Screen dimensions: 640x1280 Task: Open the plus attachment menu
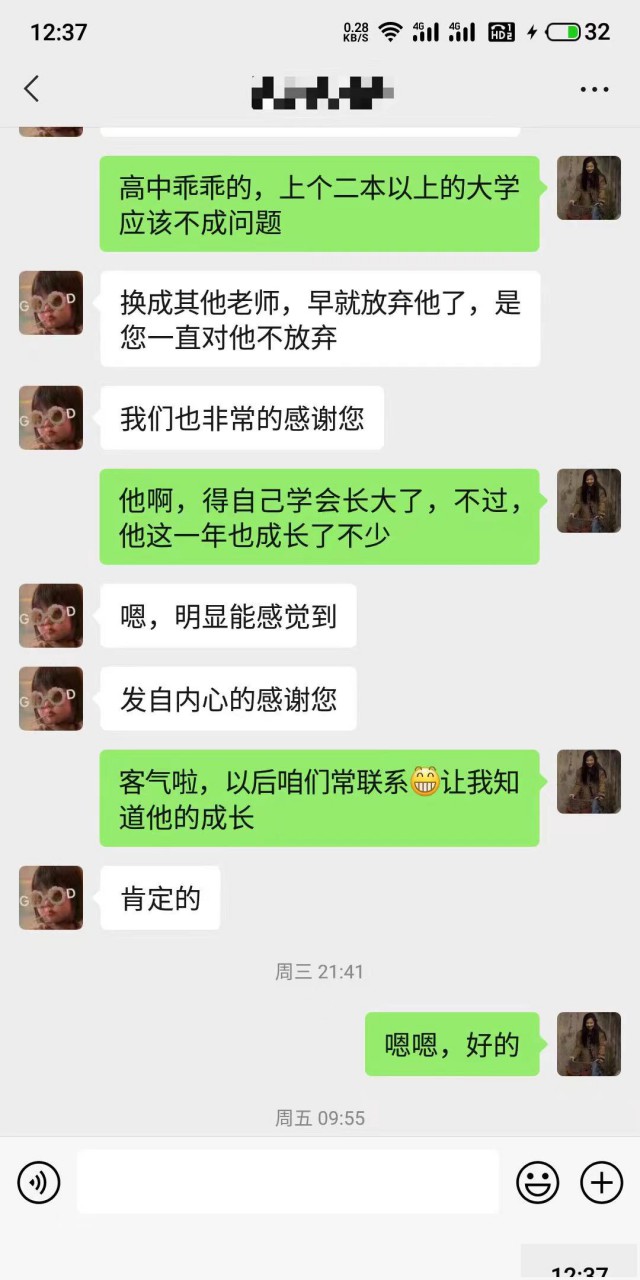click(x=601, y=1183)
